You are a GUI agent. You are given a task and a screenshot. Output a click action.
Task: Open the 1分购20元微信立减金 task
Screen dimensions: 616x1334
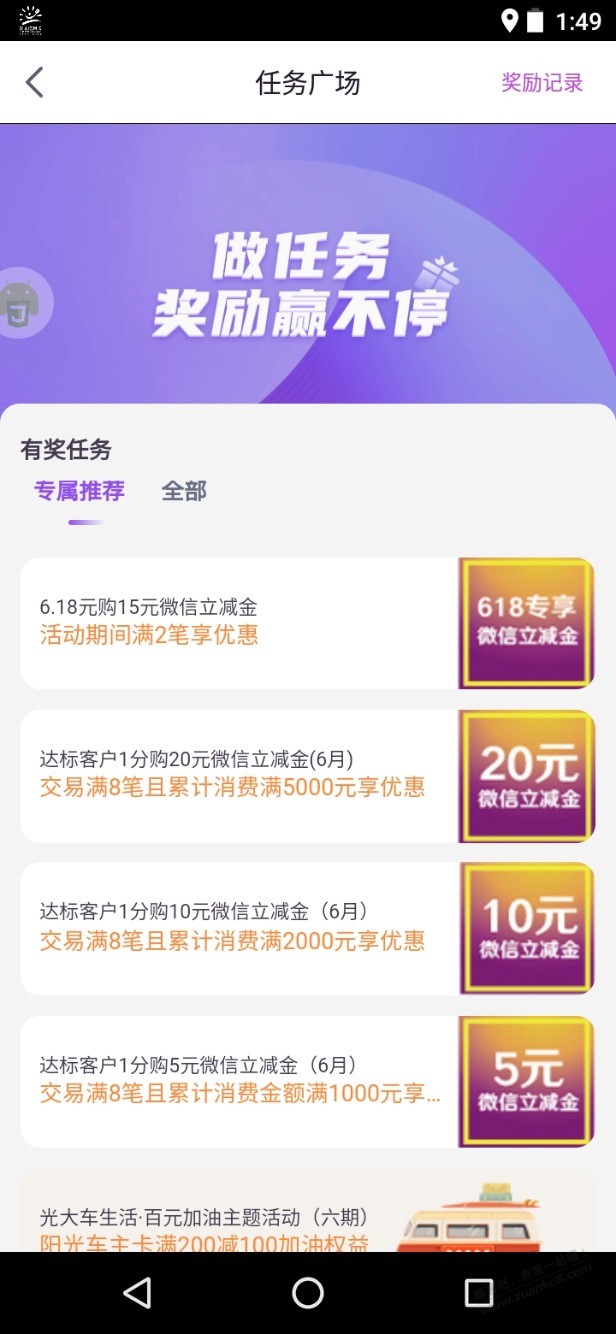(307, 776)
